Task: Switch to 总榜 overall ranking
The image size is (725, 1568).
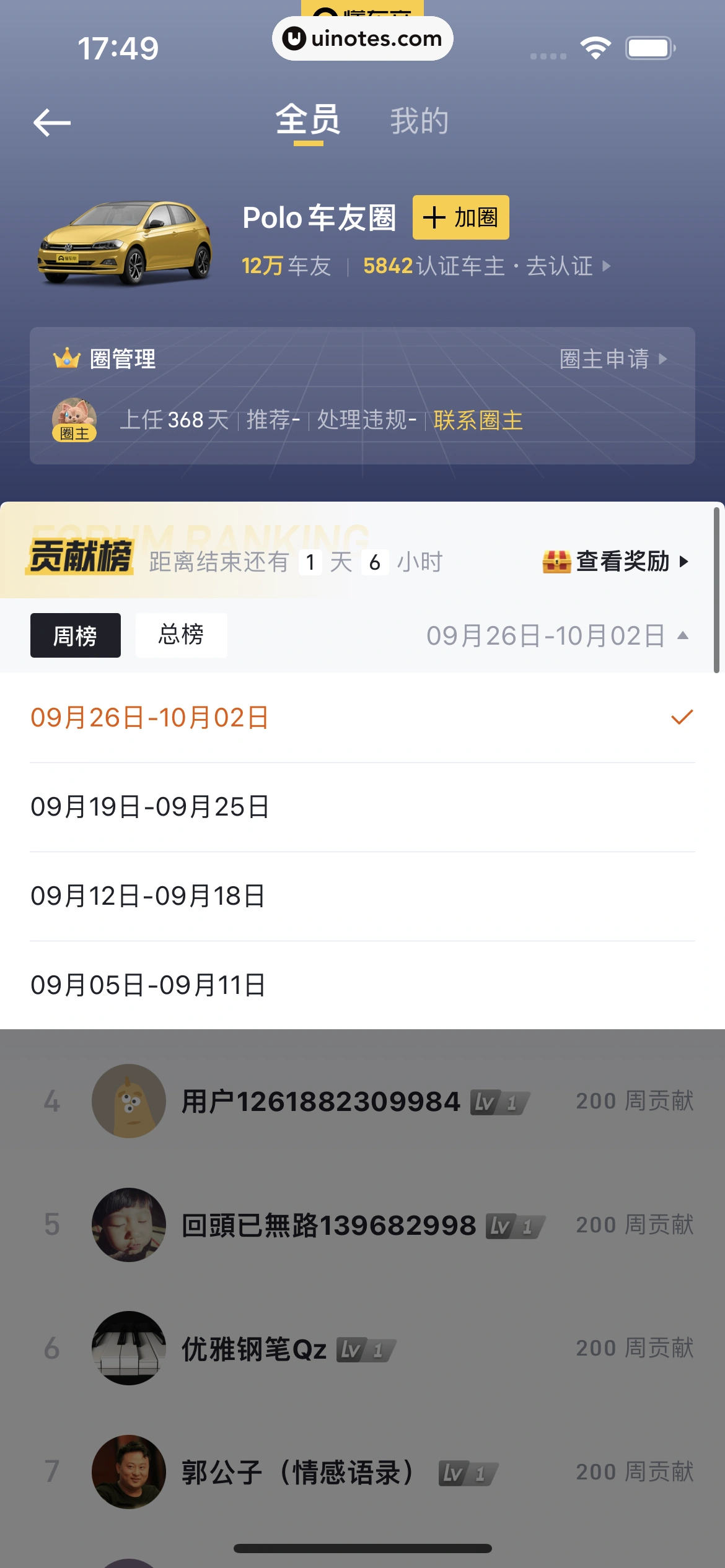Action: 181,635
